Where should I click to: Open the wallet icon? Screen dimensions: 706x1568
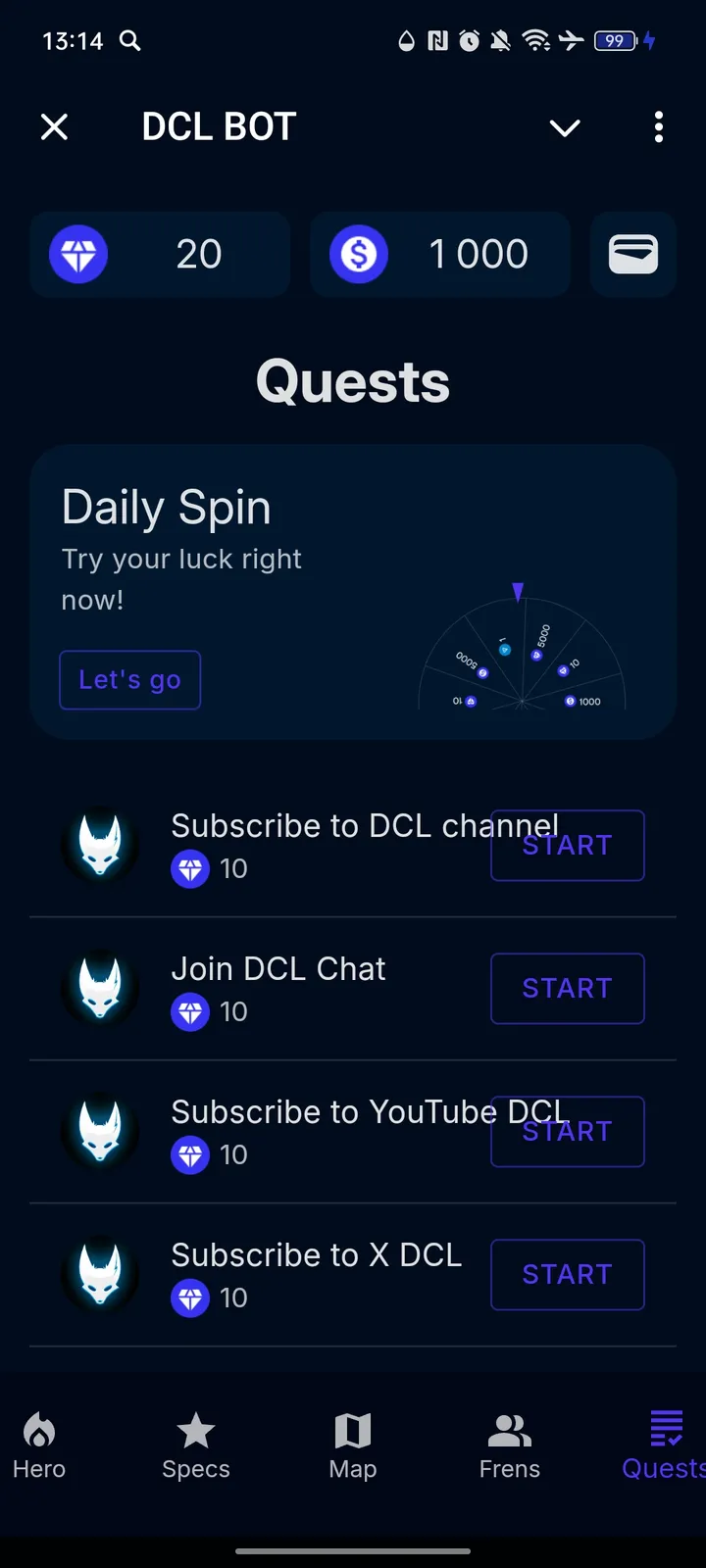tap(632, 254)
